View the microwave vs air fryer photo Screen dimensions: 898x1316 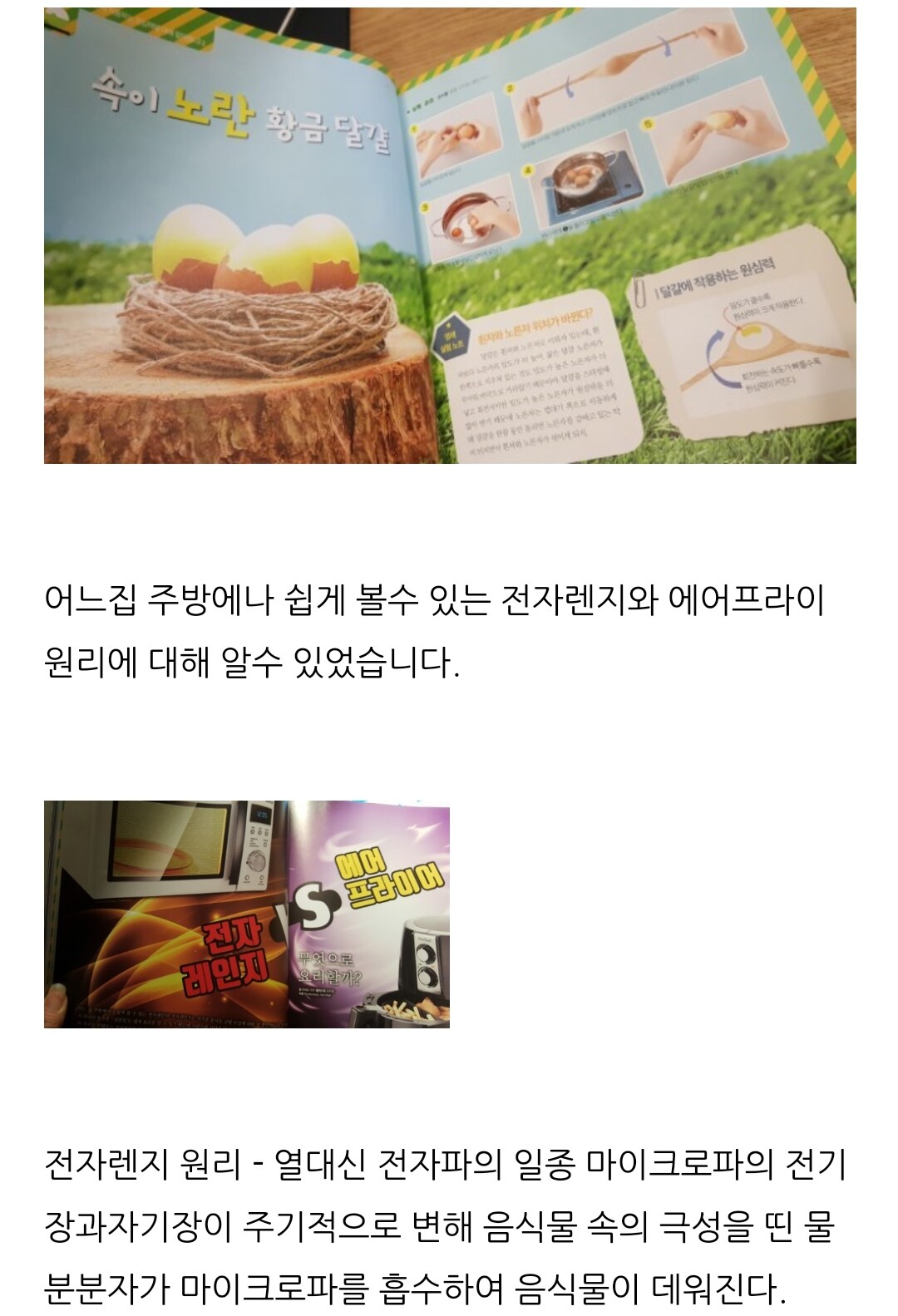pos(247,914)
